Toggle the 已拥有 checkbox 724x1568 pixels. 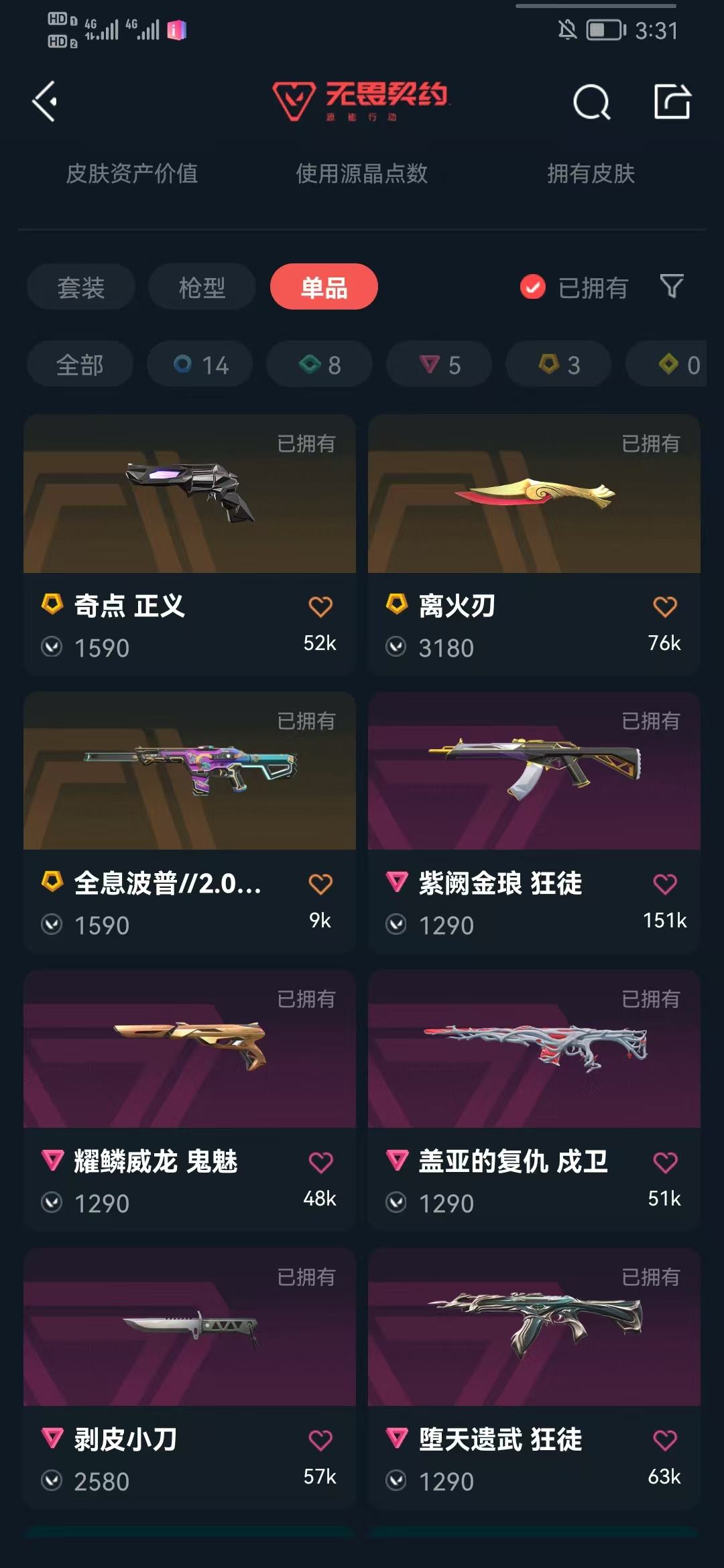point(533,287)
